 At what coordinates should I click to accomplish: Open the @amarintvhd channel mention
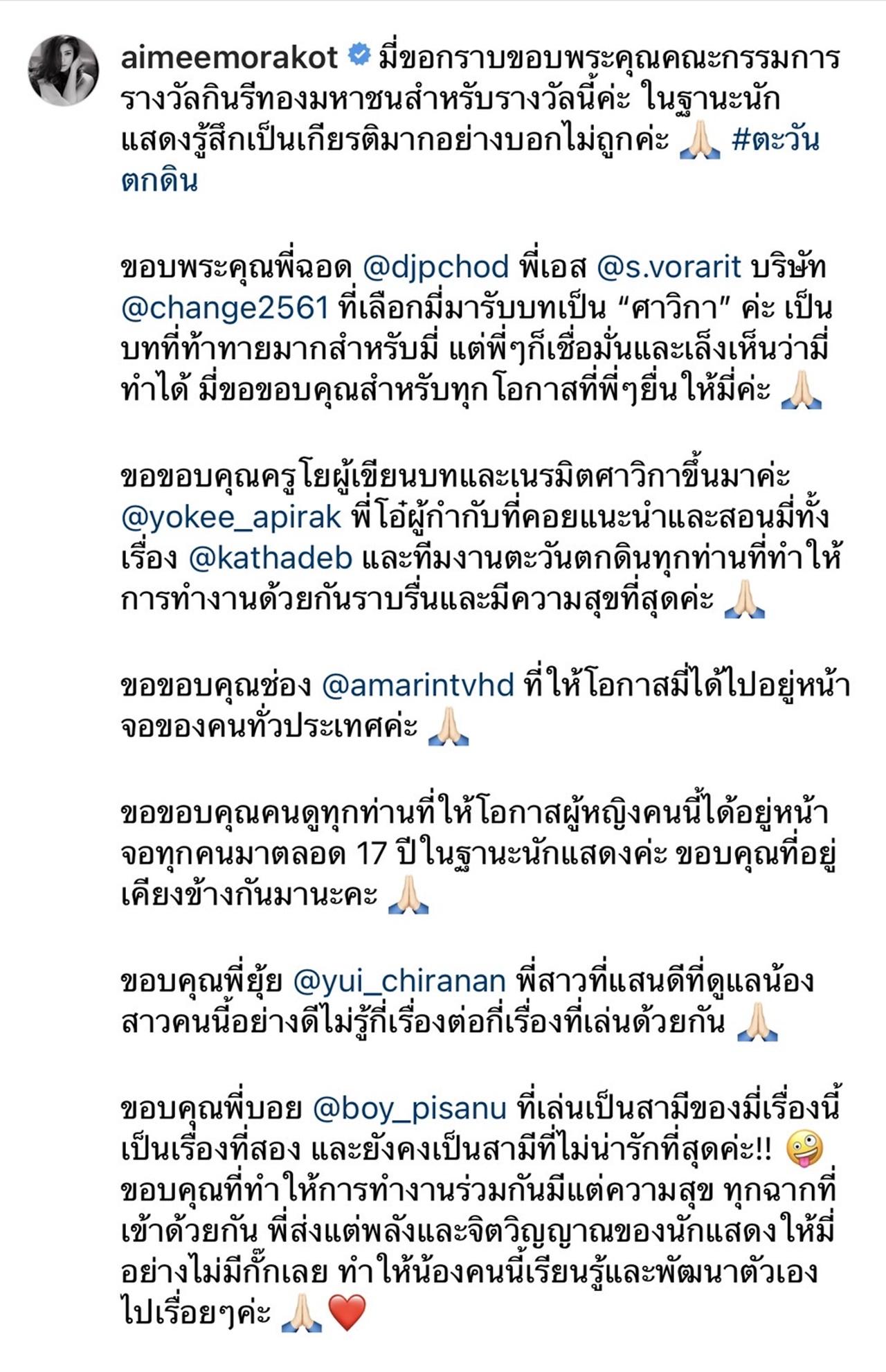pyautogui.click(x=418, y=685)
